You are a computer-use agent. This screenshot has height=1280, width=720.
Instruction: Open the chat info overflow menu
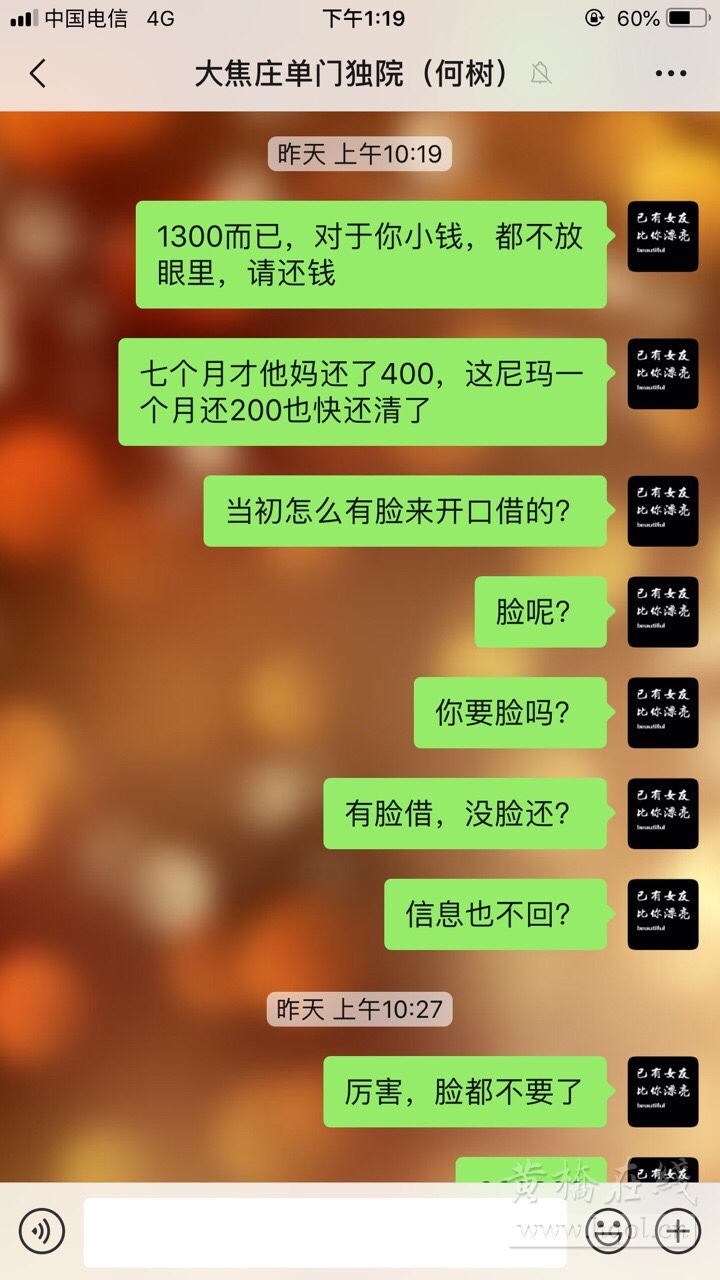tap(670, 73)
